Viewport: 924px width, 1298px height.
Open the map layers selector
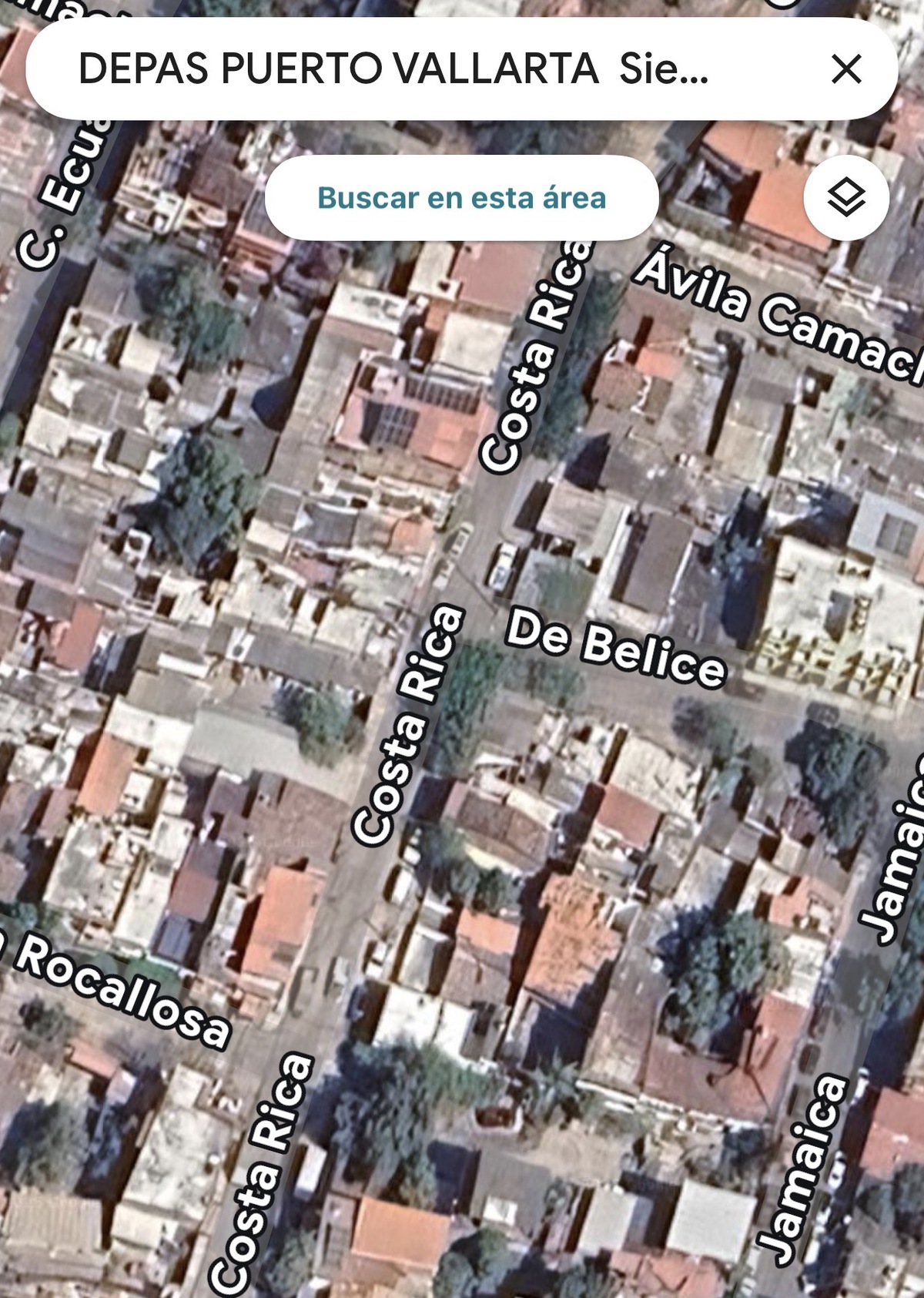click(x=846, y=198)
